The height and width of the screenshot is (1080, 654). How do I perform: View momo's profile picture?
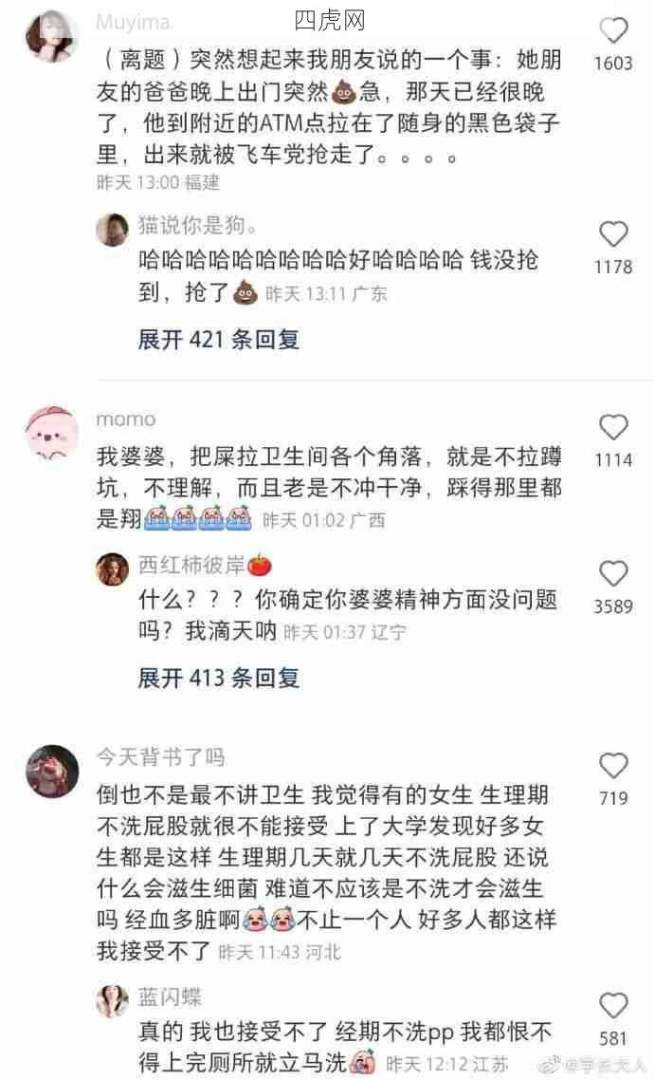click(x=51, y=432)
